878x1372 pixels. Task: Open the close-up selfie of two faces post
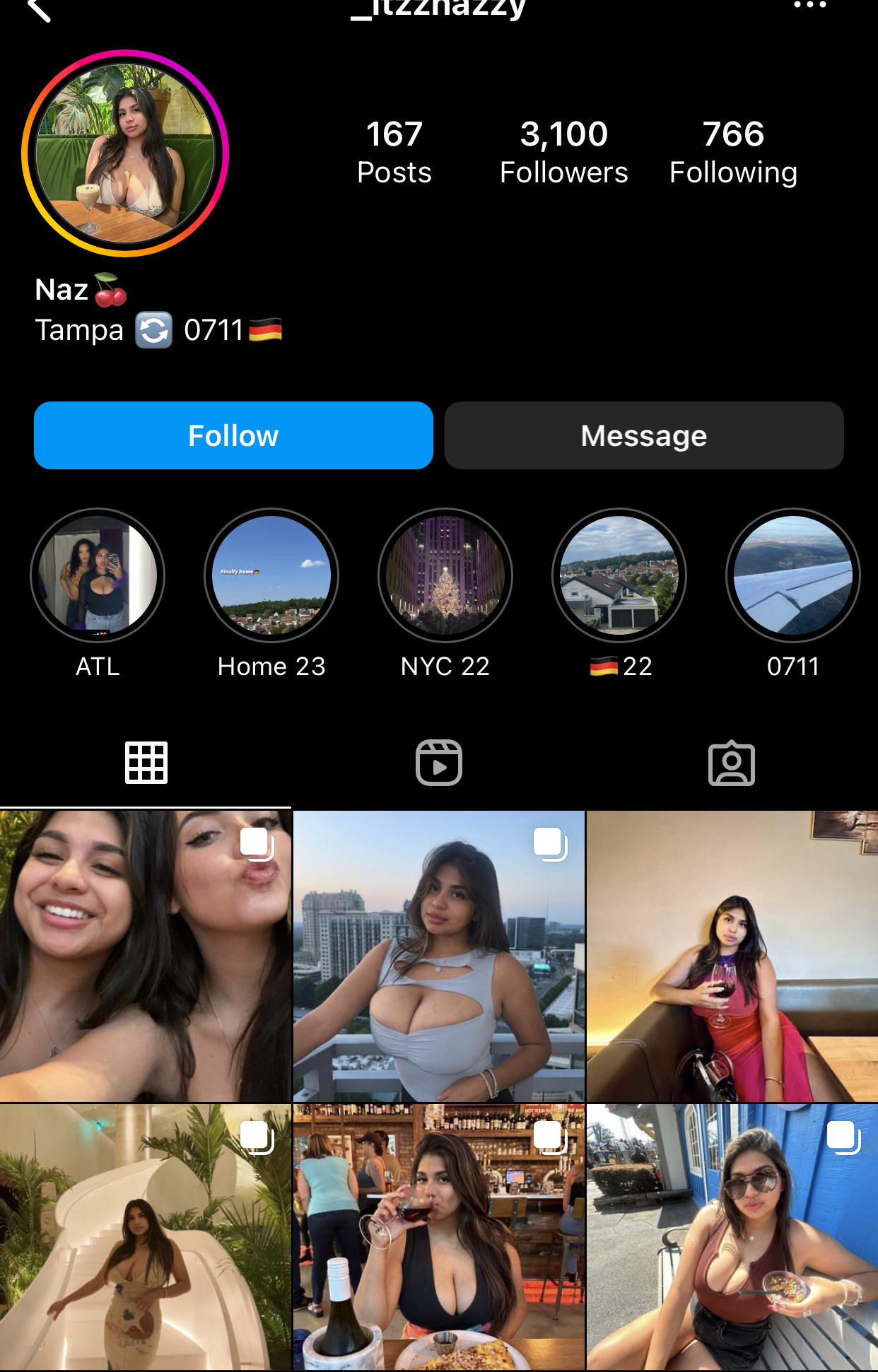point(145,956)
